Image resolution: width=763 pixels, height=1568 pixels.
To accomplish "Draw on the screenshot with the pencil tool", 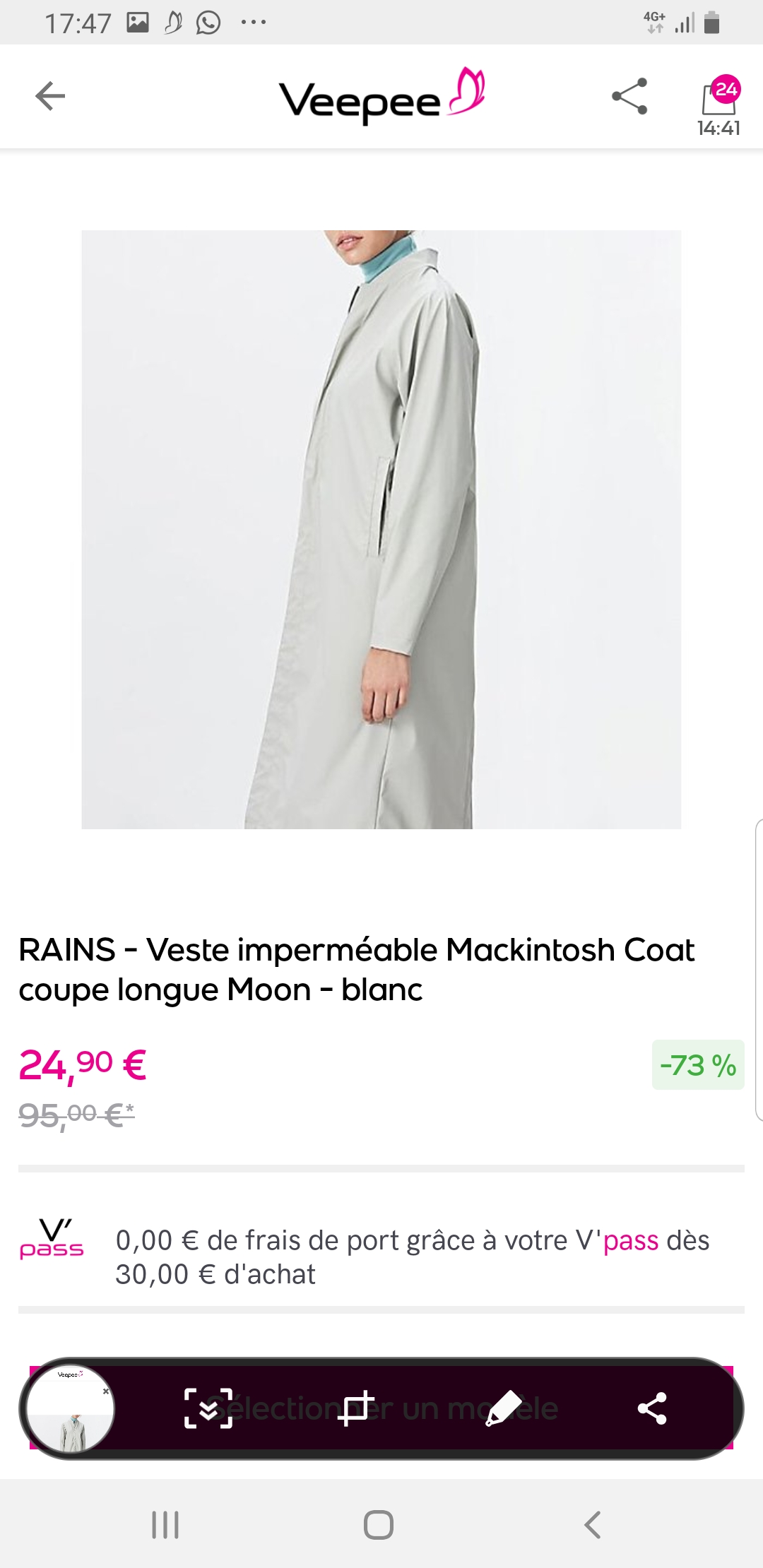I will (503, 1408).
